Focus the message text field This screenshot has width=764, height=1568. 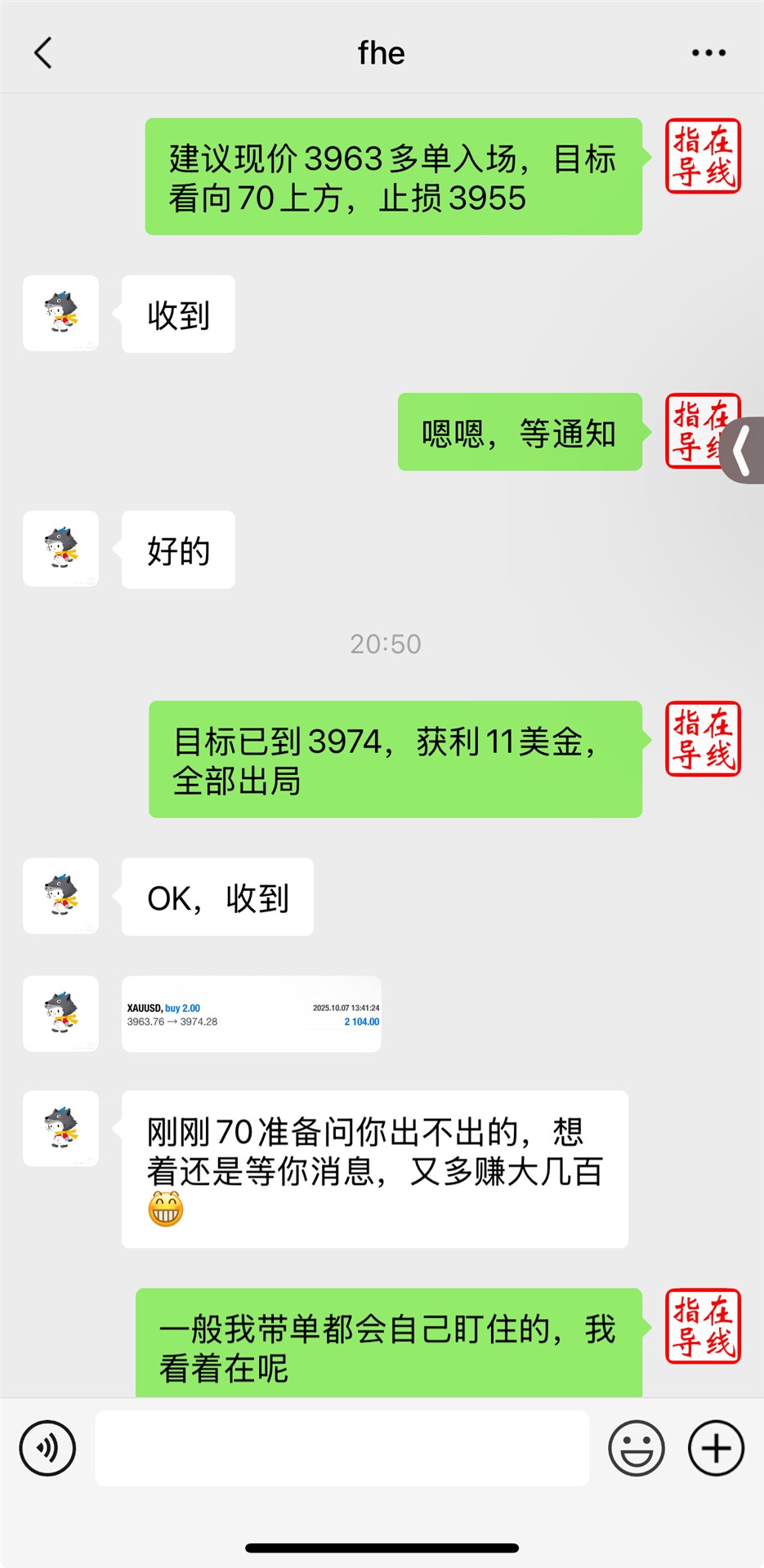(342, 1449)
